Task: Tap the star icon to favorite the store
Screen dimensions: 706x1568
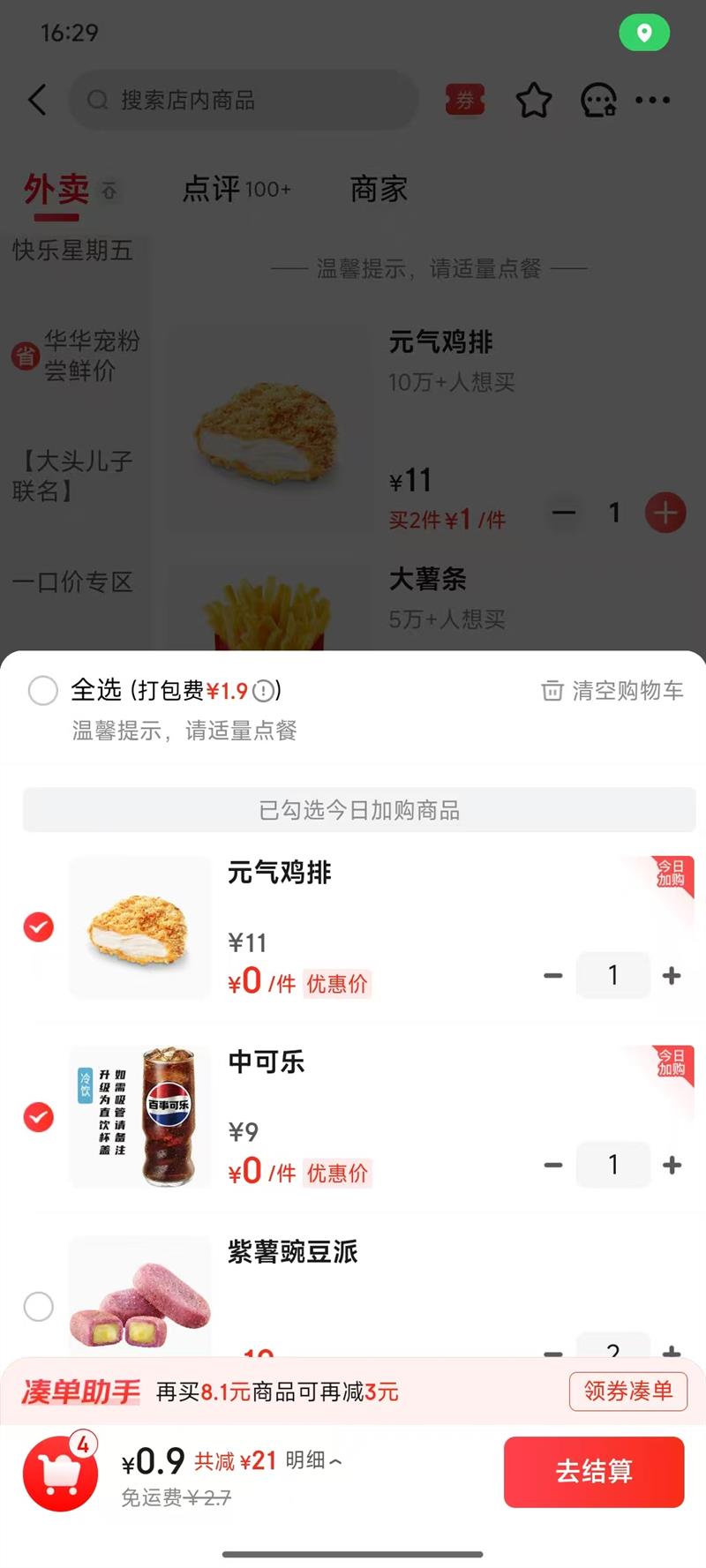Action: point(533,100)
